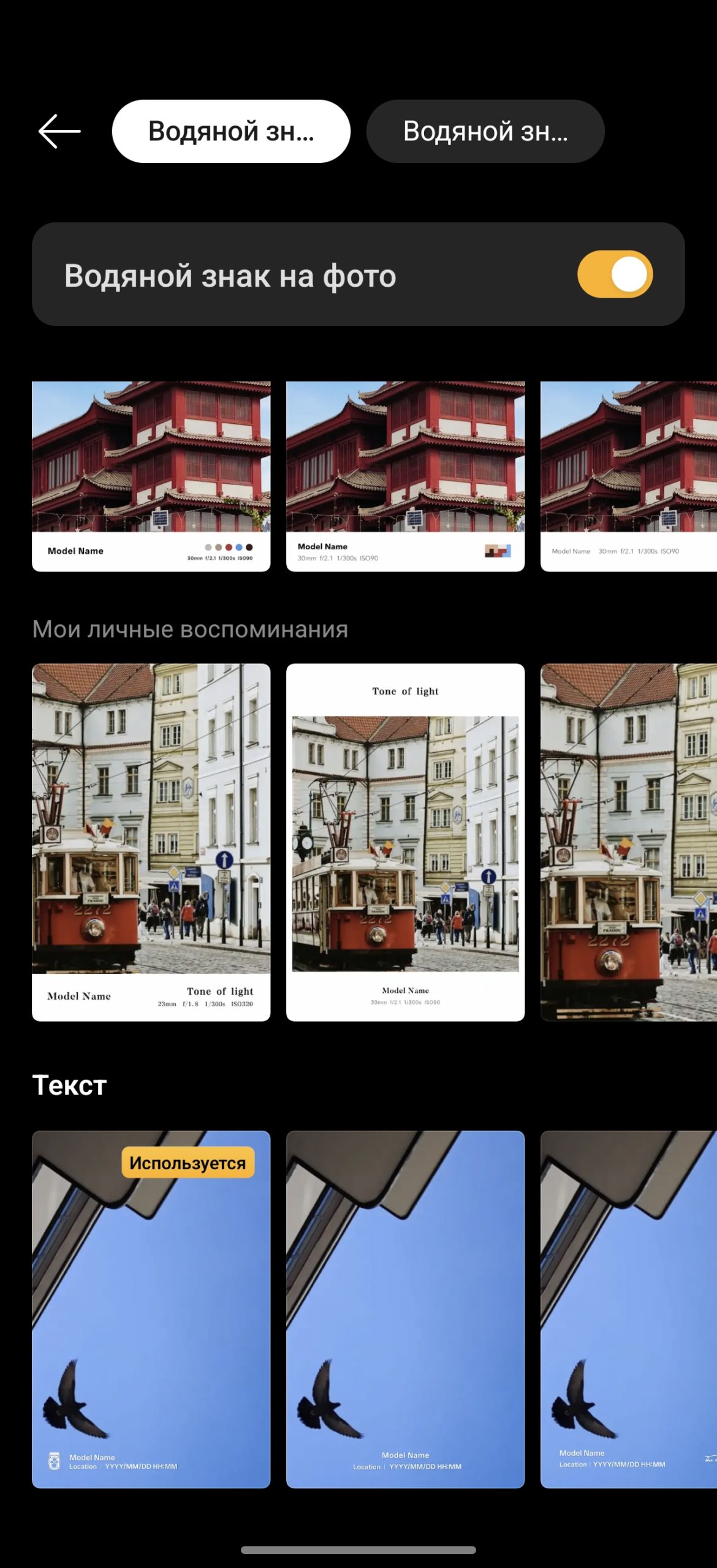Image resolution: width=717 pixels, height=1568 pixels.
Task: Choose pagoda watermark with colored dots
Action: pyautogui.click(x=151, y=477)
